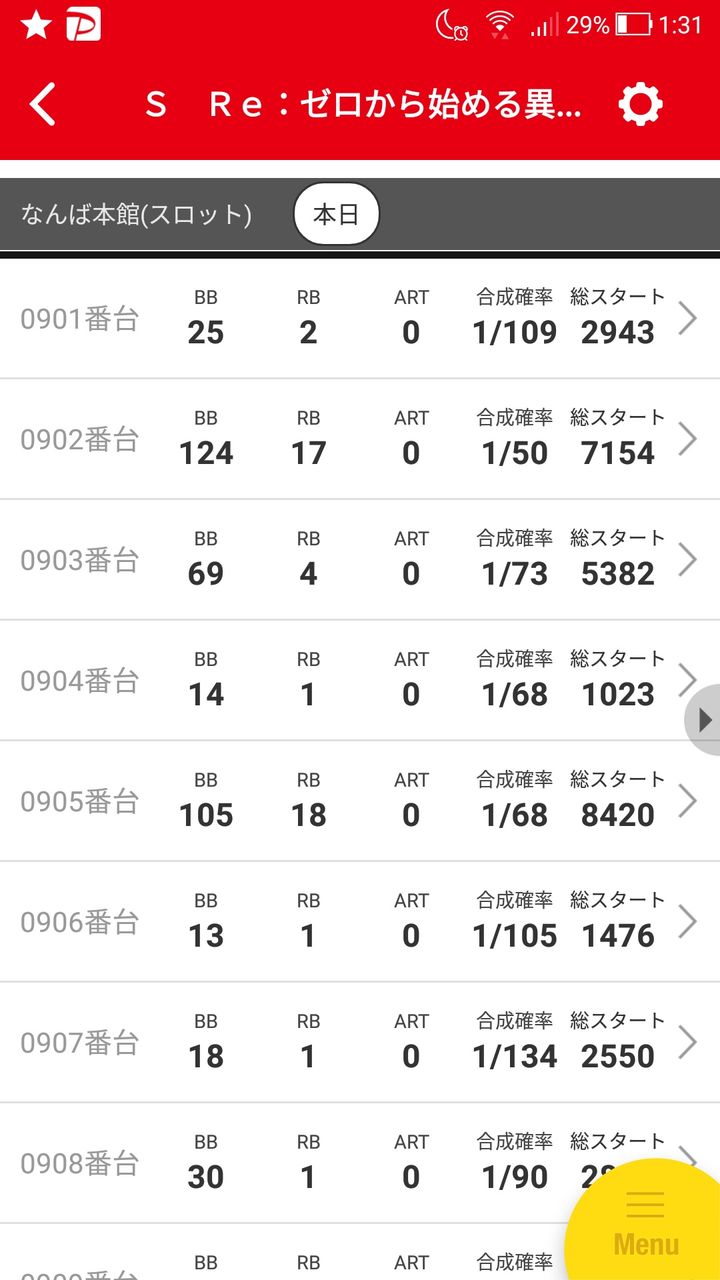Viewport: 720px width, 1280px height.
Task: Tap the gray side arrow handle
Action: click(x=703, y=720)
